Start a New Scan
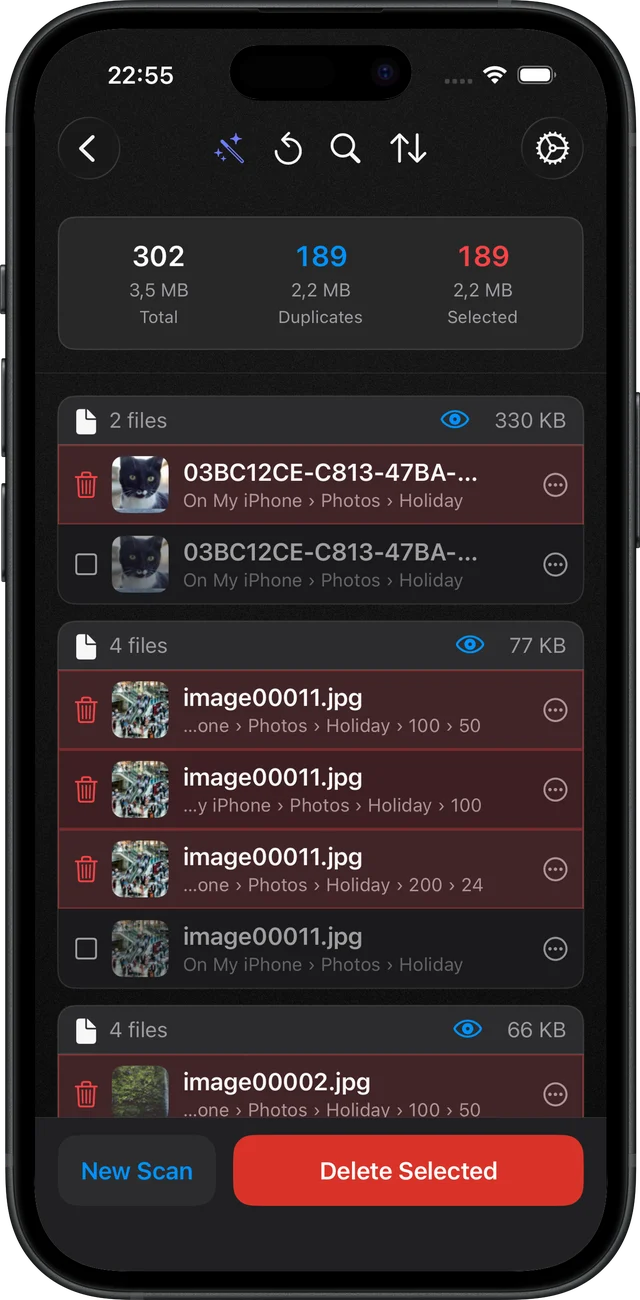 click(x=137, y=1171)
